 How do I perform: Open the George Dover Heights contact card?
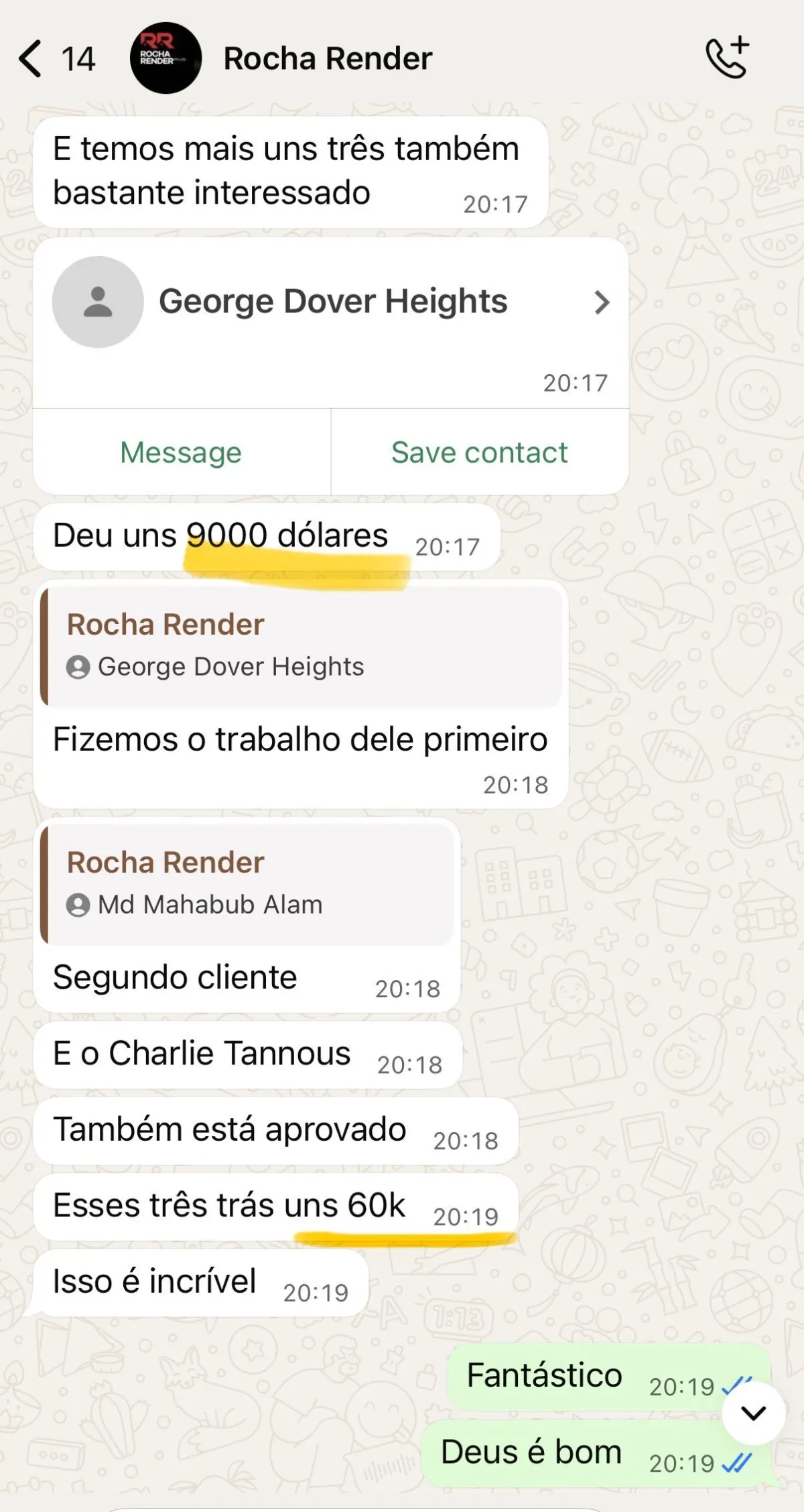click(332, 302)
